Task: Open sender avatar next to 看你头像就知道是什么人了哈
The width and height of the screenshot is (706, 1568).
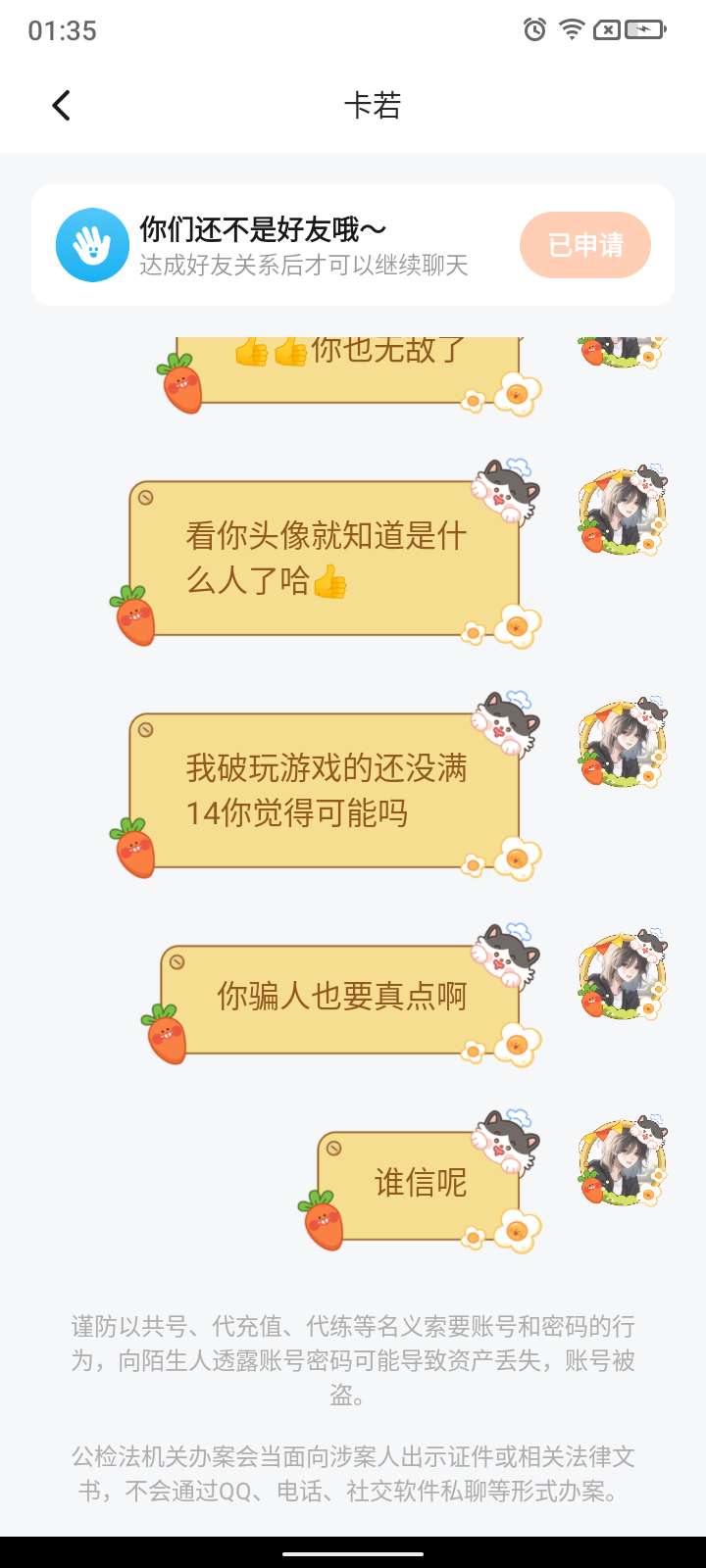Action: coord(622,513)
